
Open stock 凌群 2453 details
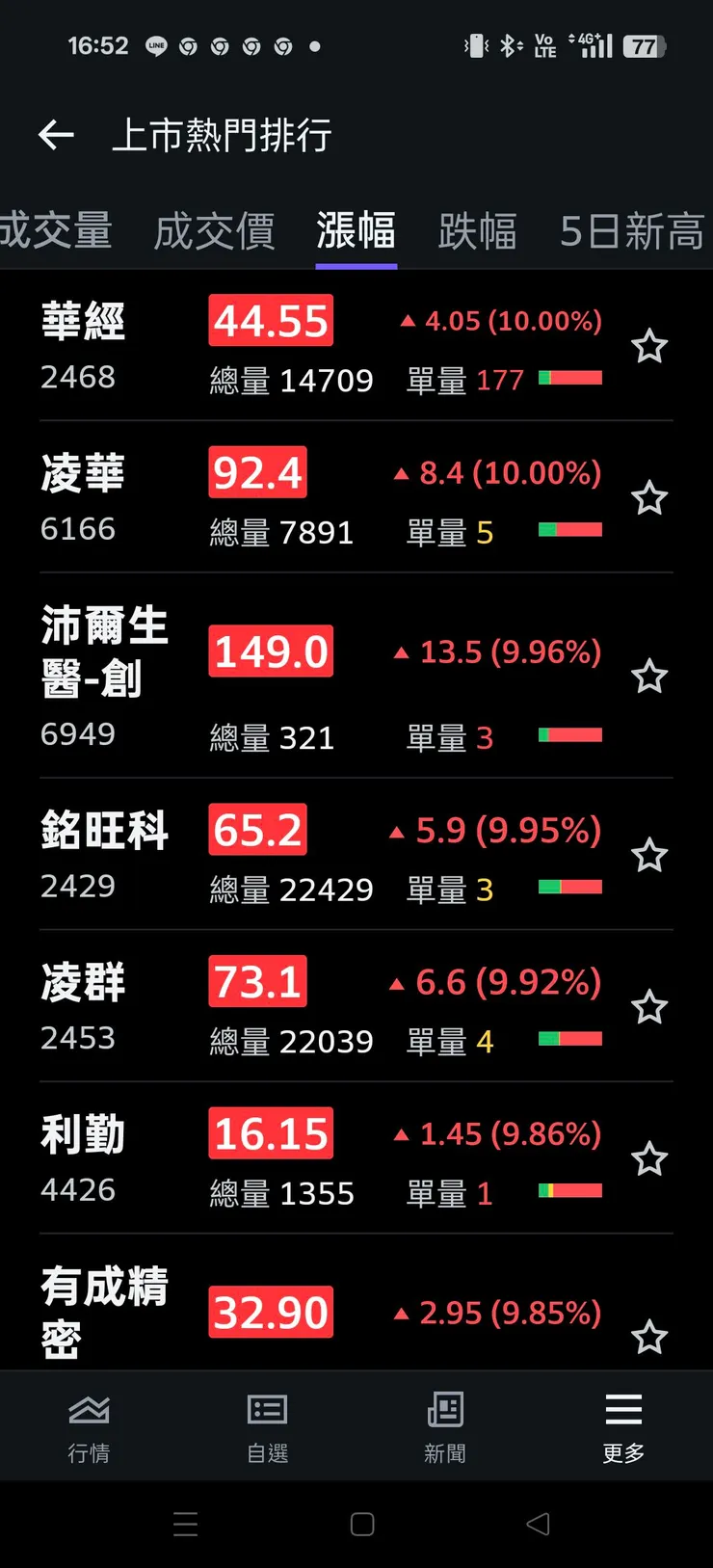(84, 1005)
